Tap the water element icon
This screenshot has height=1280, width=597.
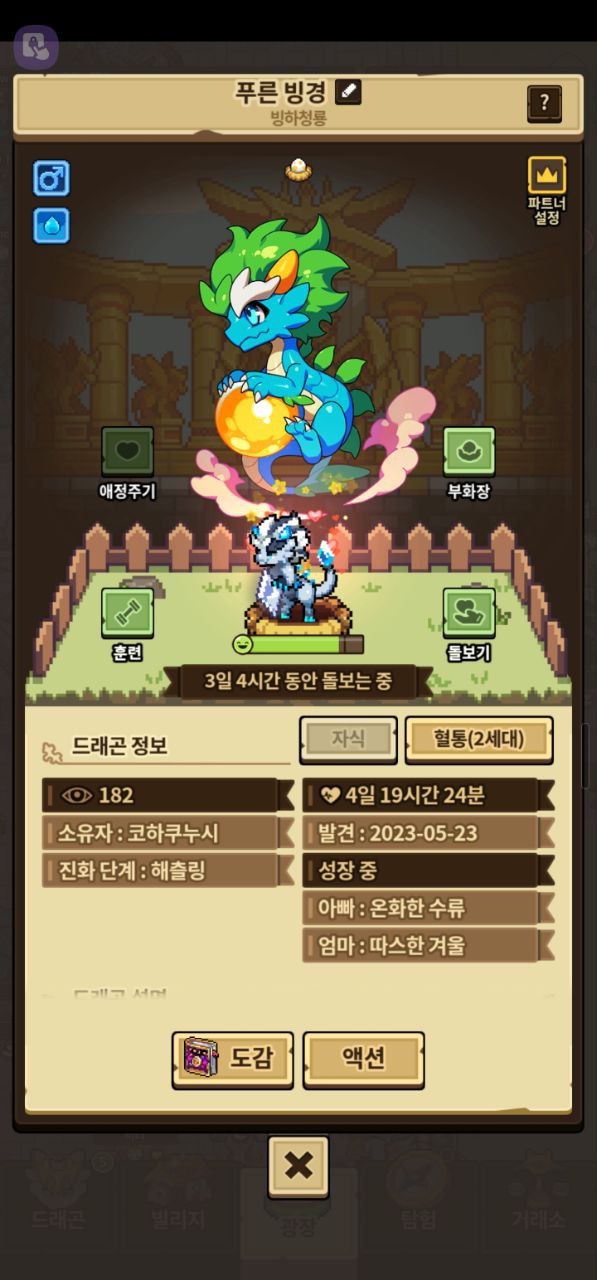tap(51, 225)
